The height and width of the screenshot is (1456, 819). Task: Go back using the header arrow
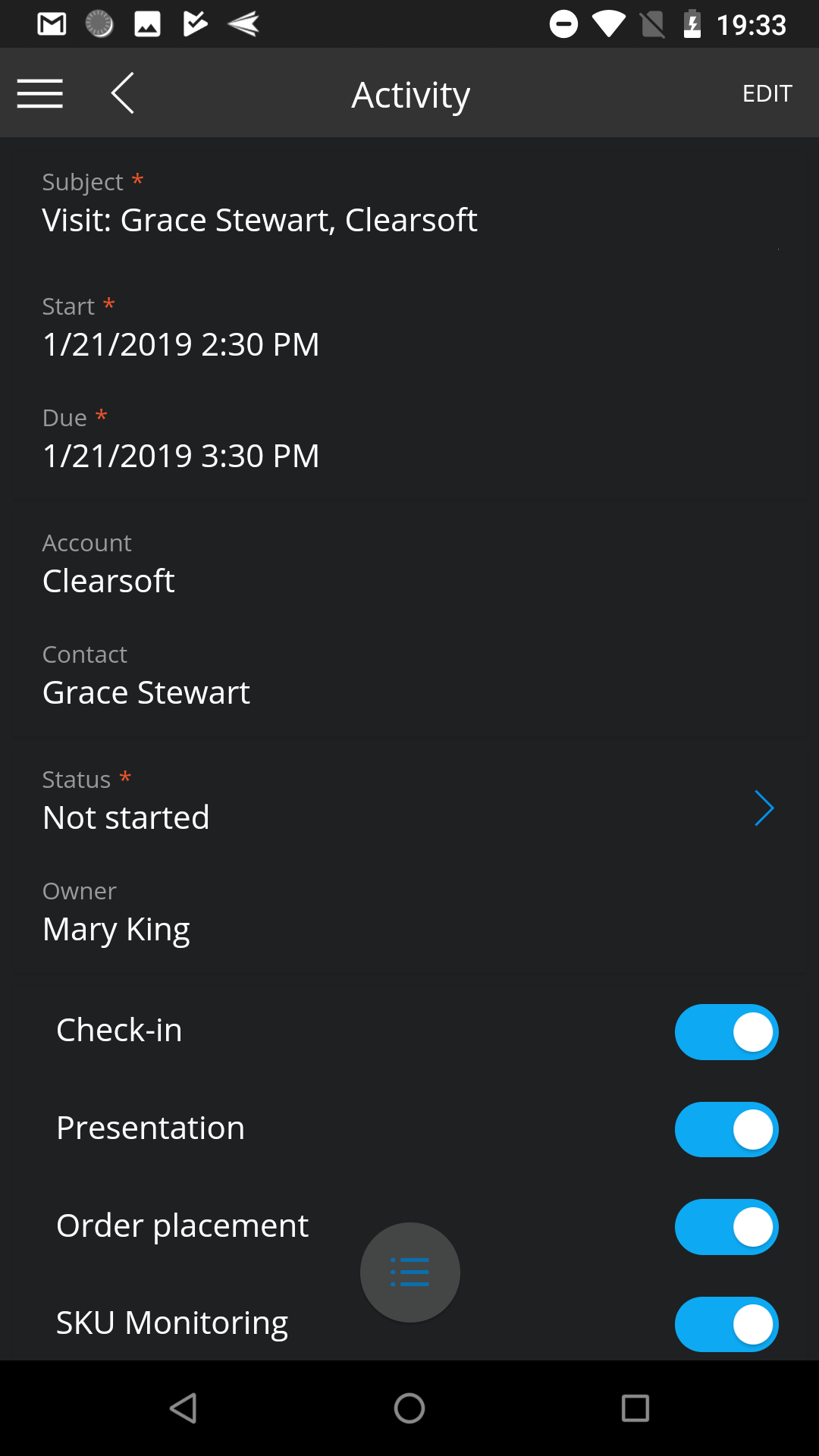tap(123, 93)
